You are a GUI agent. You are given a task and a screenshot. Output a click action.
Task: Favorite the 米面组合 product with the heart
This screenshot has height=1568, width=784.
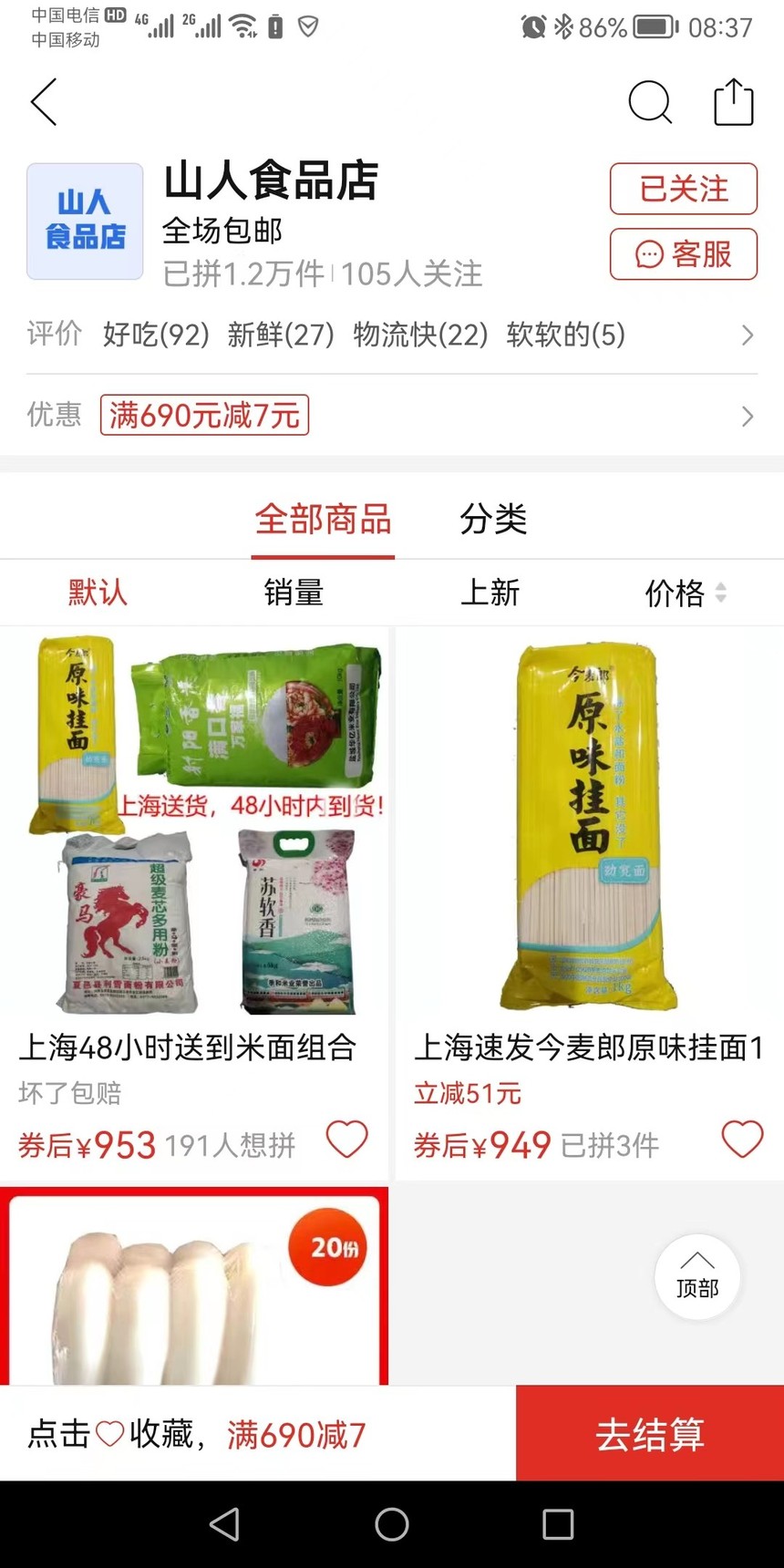coord(347,1140)
